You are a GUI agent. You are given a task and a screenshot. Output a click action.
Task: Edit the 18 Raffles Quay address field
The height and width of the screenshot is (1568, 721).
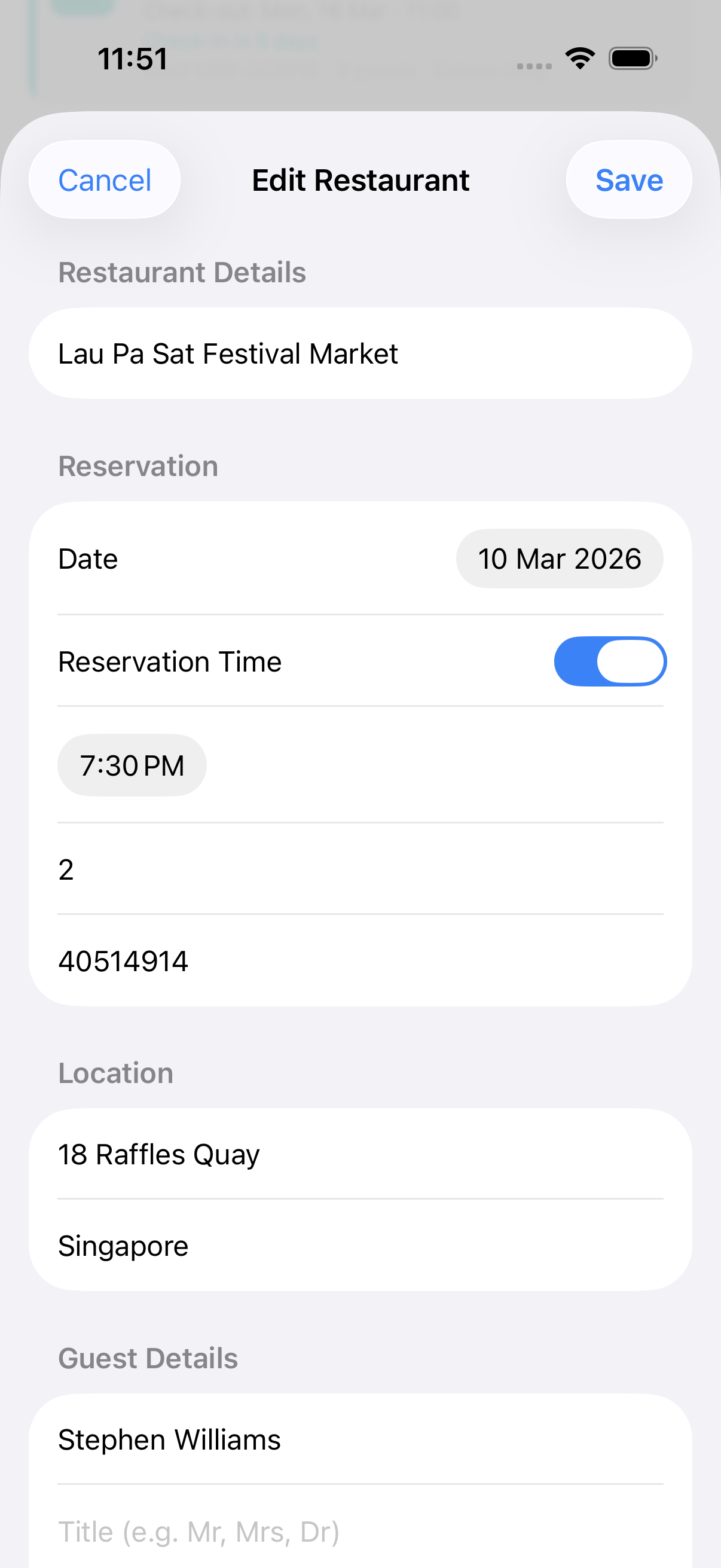(359, 1154)
